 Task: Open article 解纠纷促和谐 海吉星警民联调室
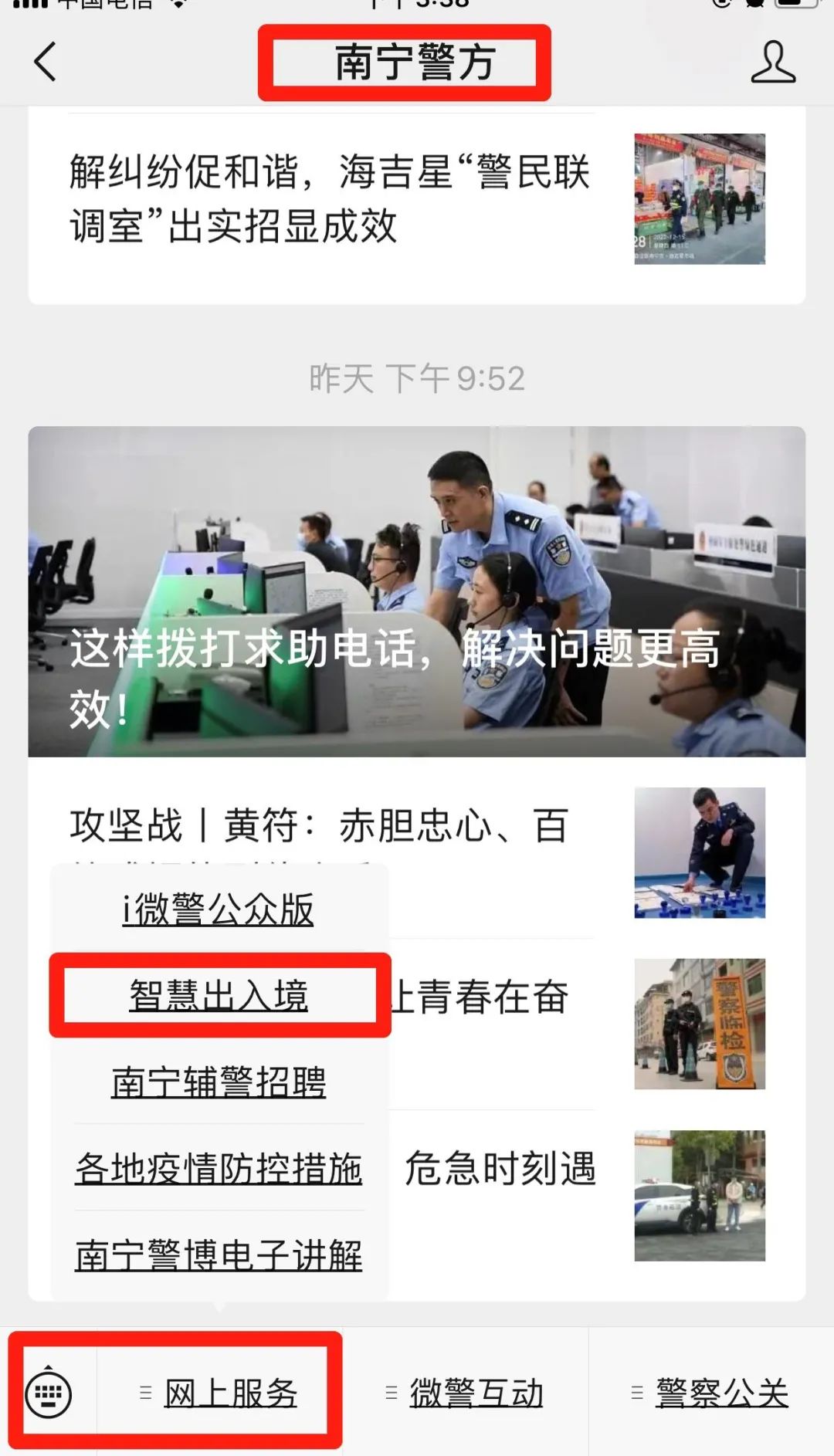point(331,198)
